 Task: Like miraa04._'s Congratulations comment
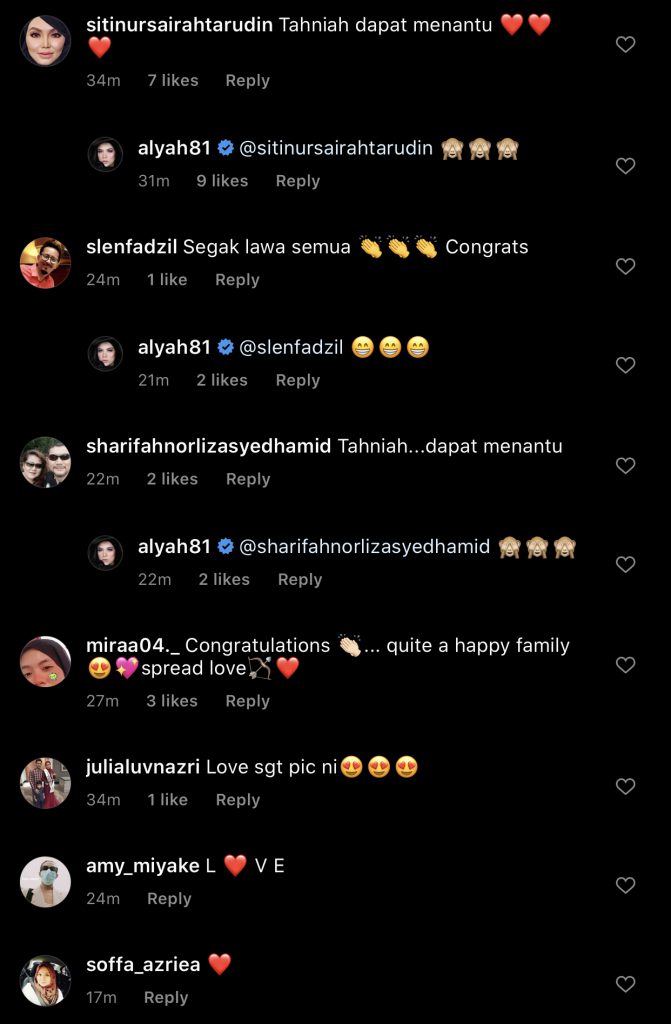pos(626,665)
